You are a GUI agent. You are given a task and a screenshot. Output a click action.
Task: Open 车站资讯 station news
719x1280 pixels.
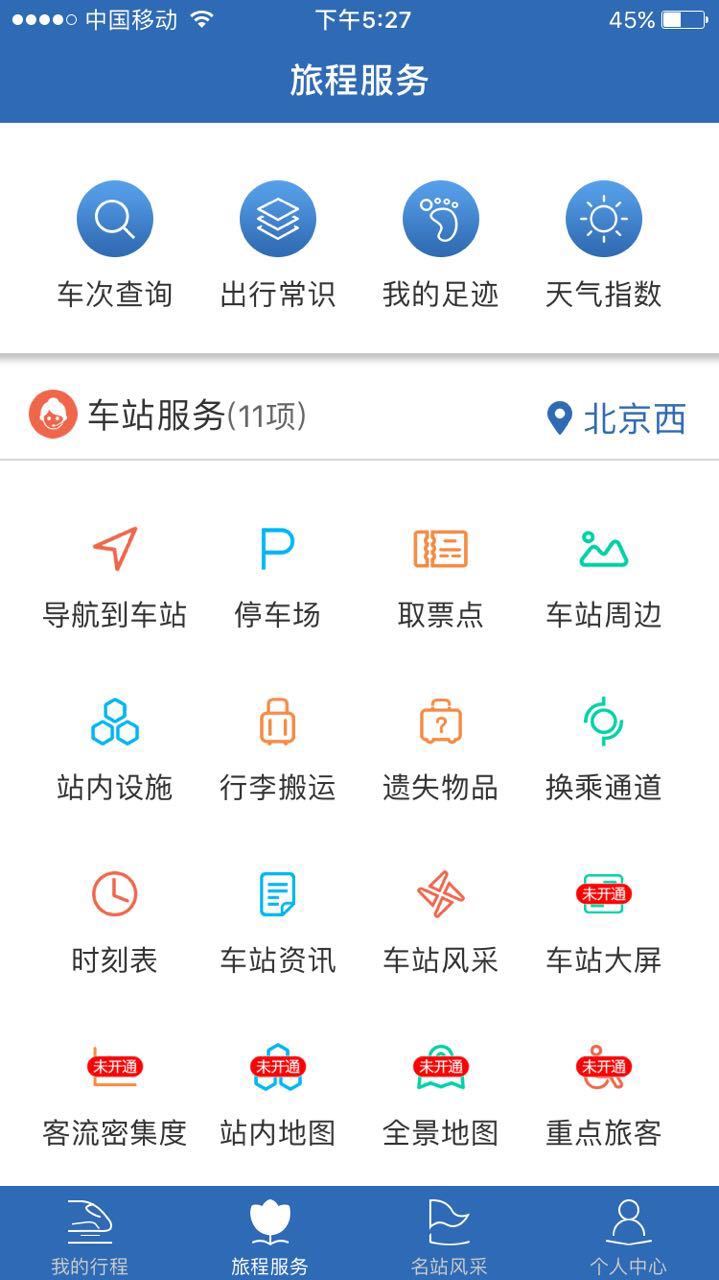[278, 923]
